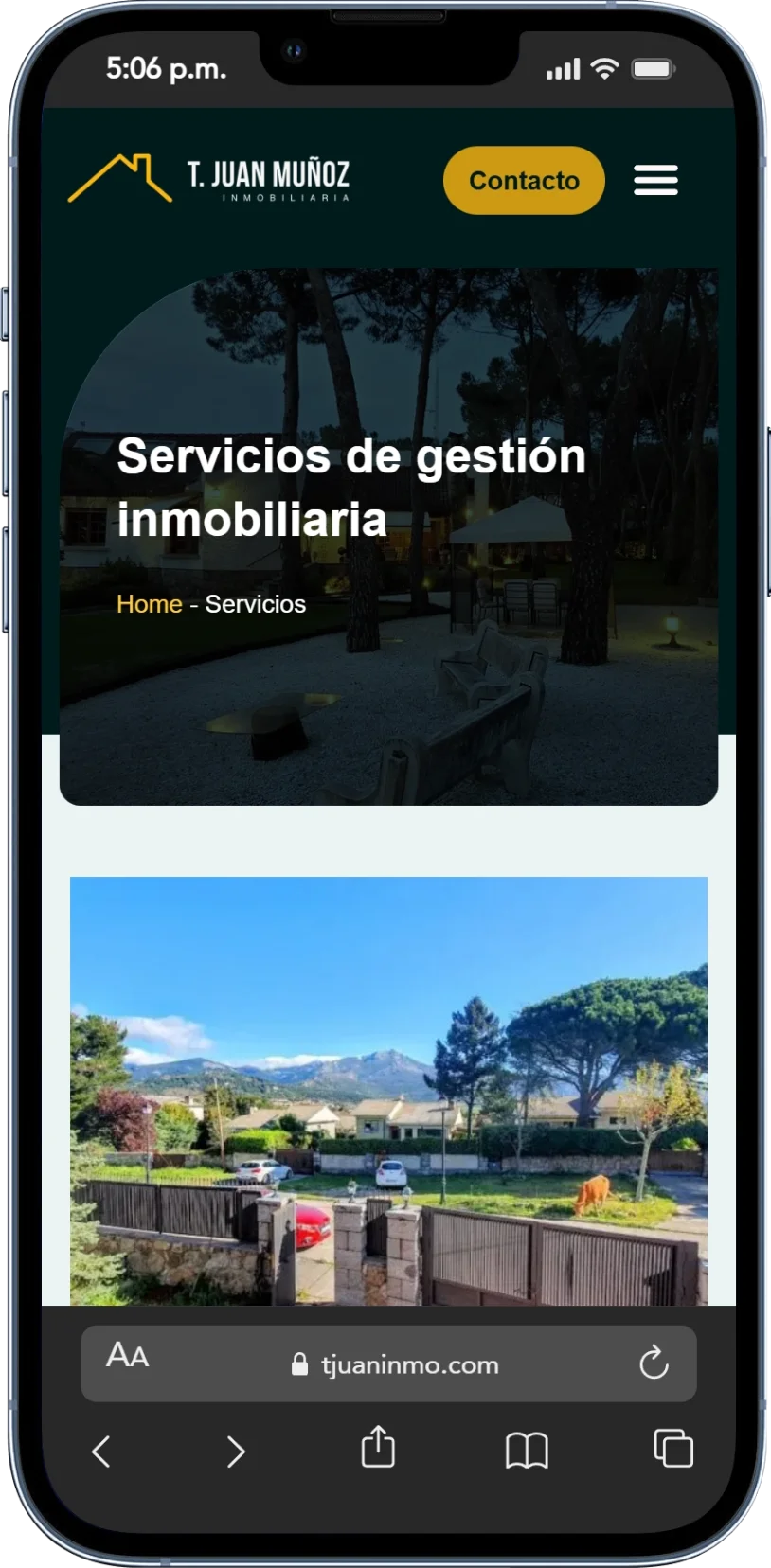The height and width of the screenshot is (1568, 771).
Task: Open the AA reader options
Action: [x=128, y=1355]
